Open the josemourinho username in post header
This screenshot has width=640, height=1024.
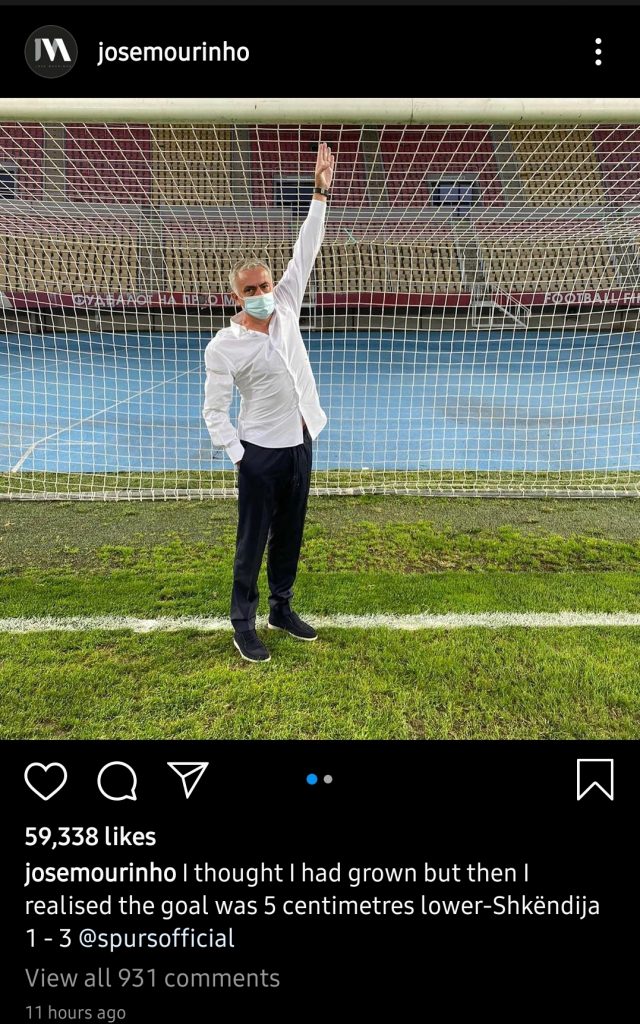coord(173,52)
